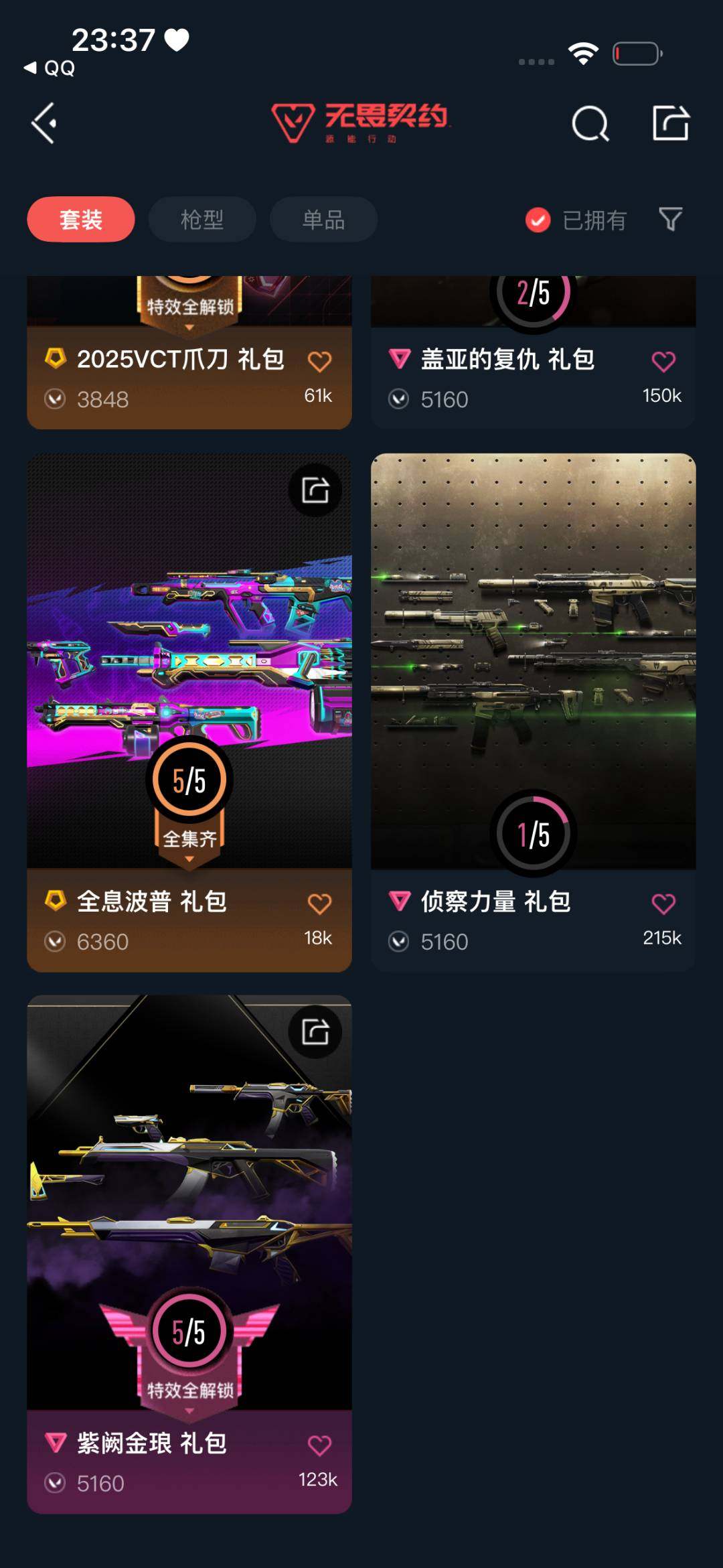
Task: Tap the pink faction icon next to 侦察力量
Action: tap(400, 903)
